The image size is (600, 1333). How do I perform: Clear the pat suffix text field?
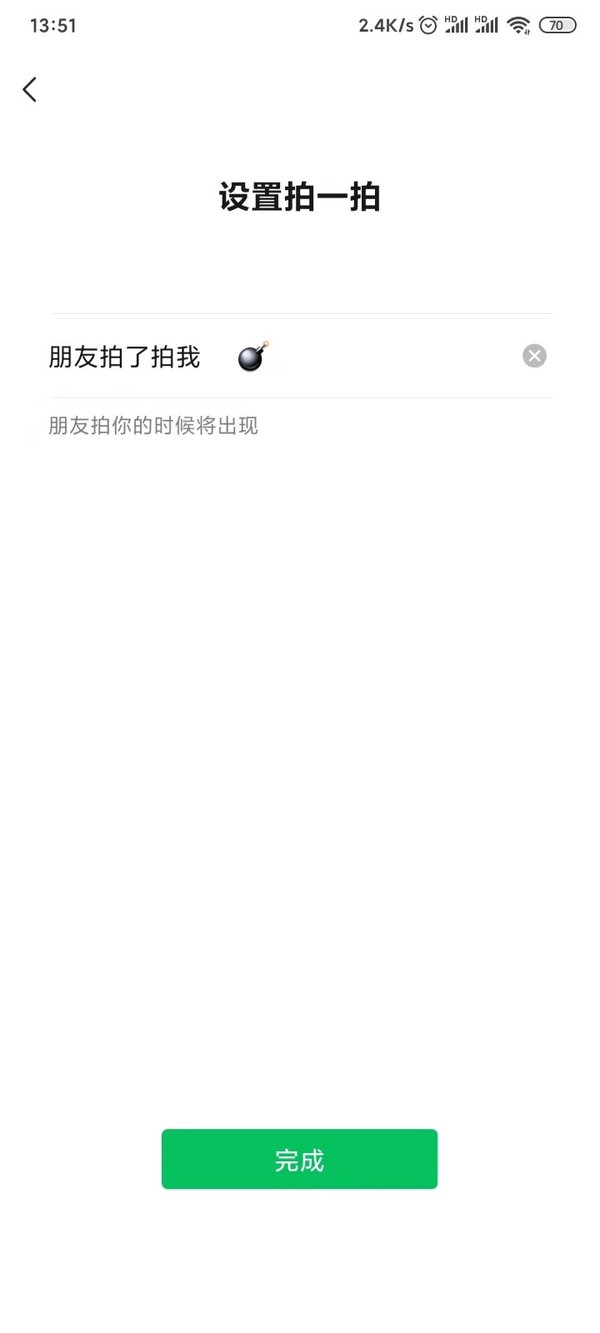point(534,356)
